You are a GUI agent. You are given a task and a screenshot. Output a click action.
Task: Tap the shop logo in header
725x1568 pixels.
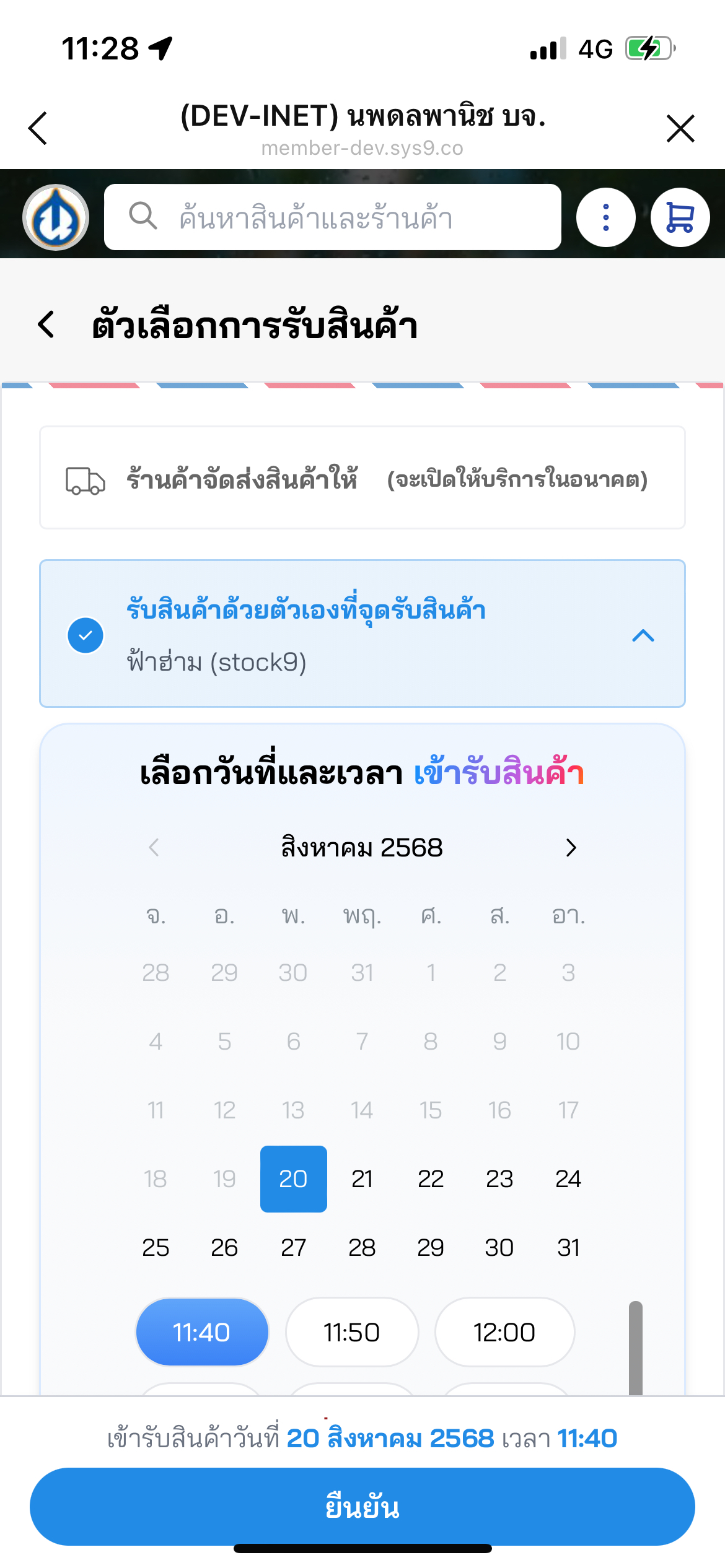(56, 217)
